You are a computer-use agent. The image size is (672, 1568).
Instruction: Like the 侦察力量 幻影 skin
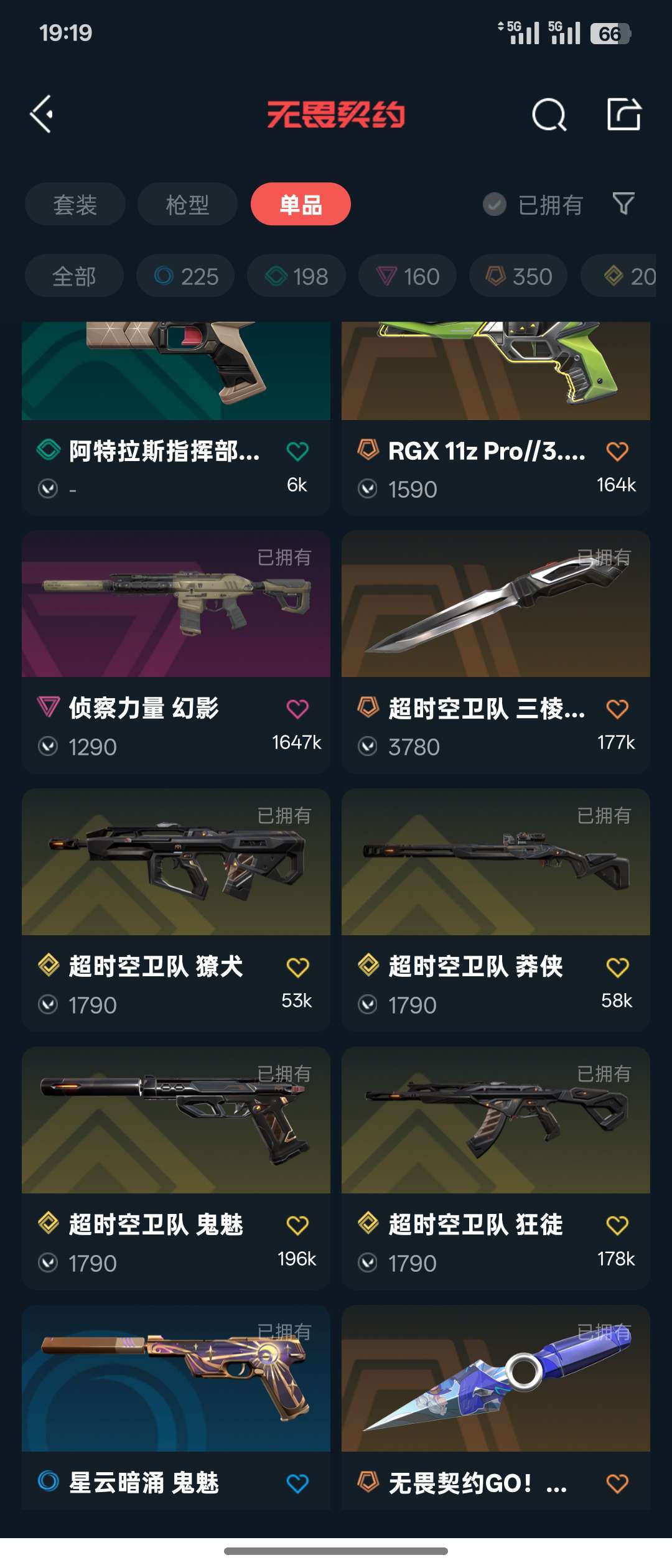coord(297,709)
